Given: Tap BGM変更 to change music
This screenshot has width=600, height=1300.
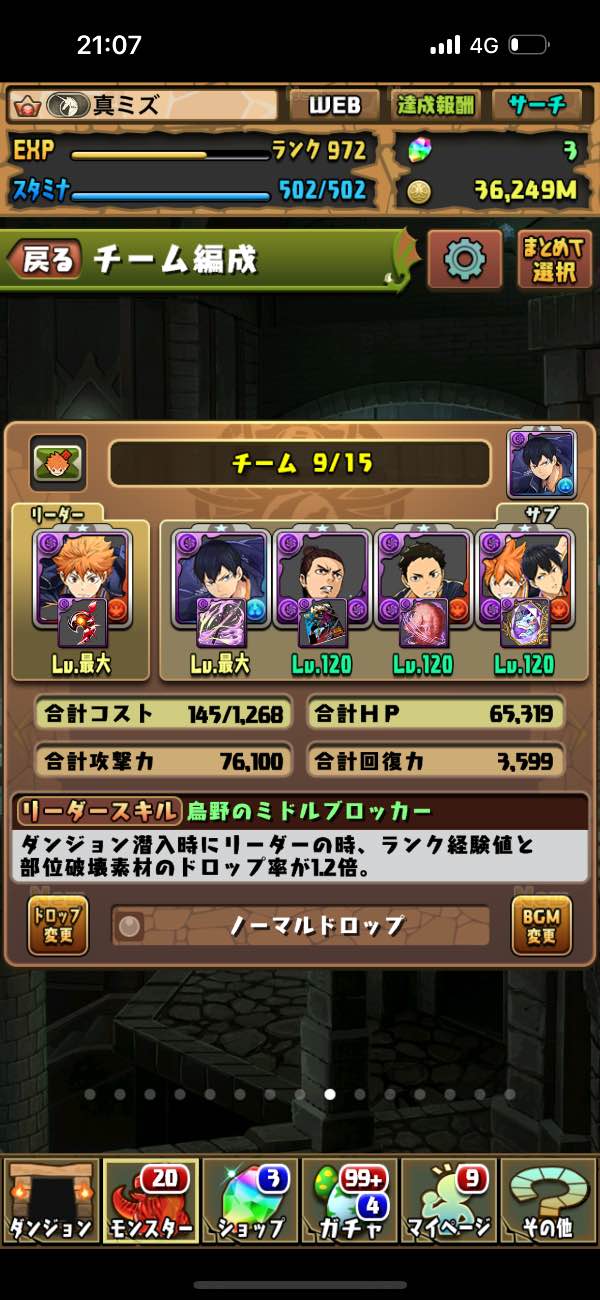Looking at the screenshot, I should pyautogui.click(x=541, y=925).
